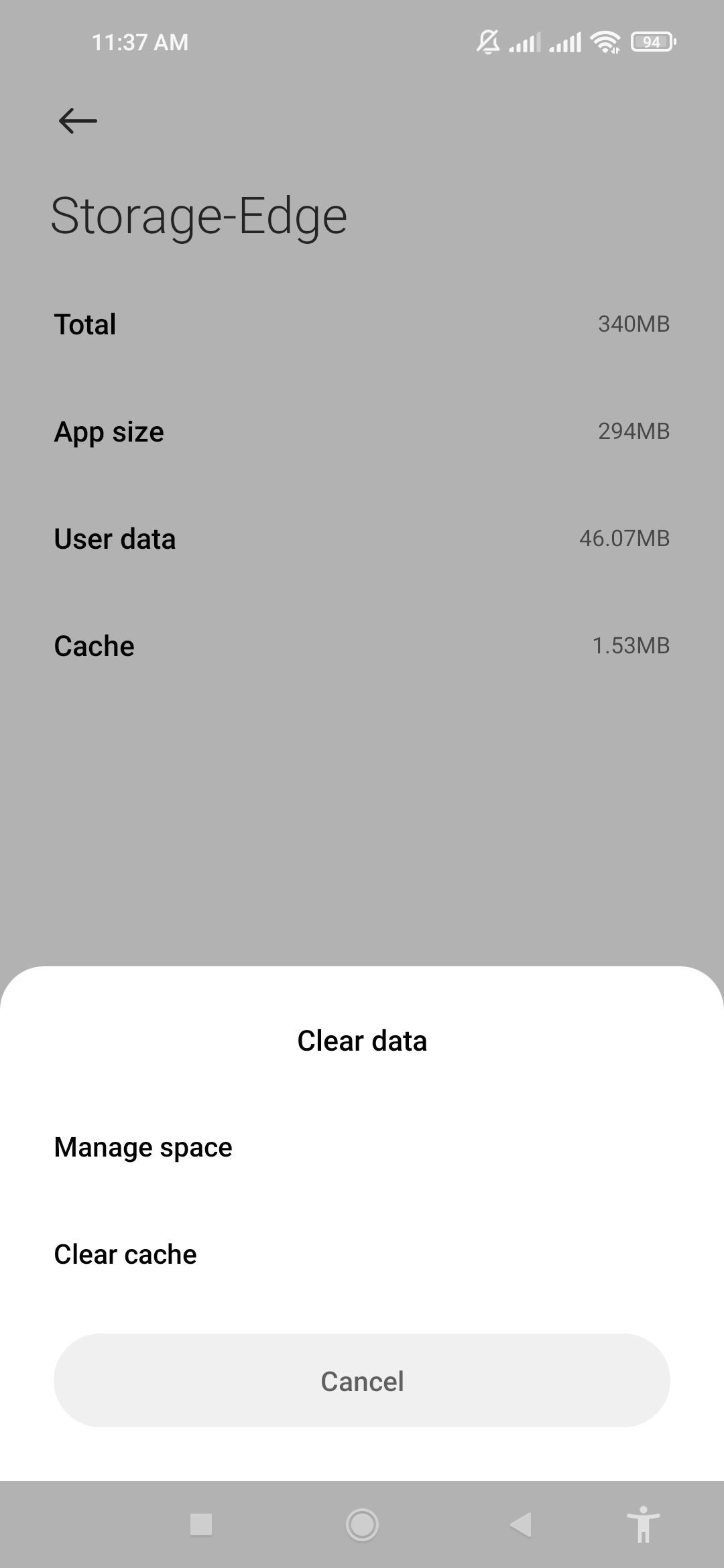Tap the 11:37 AM clock in the status bar

[139, 42]
